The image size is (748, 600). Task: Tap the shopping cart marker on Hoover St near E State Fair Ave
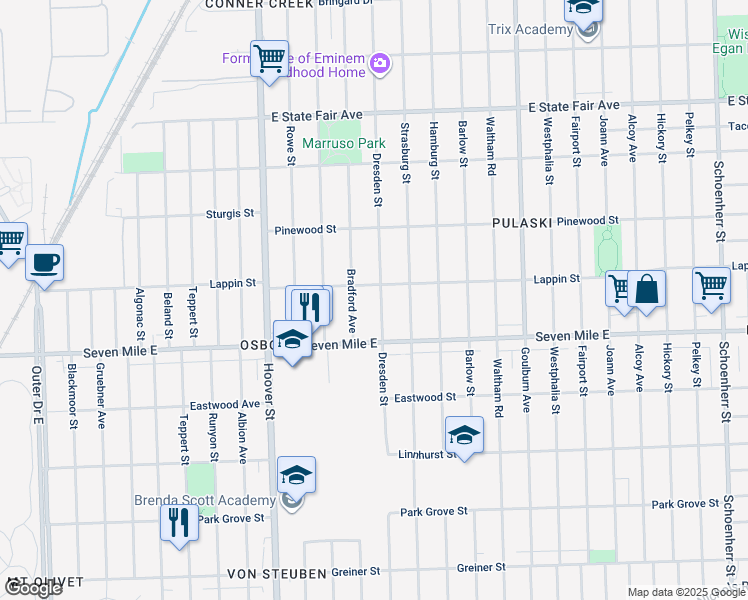(269, 59)
